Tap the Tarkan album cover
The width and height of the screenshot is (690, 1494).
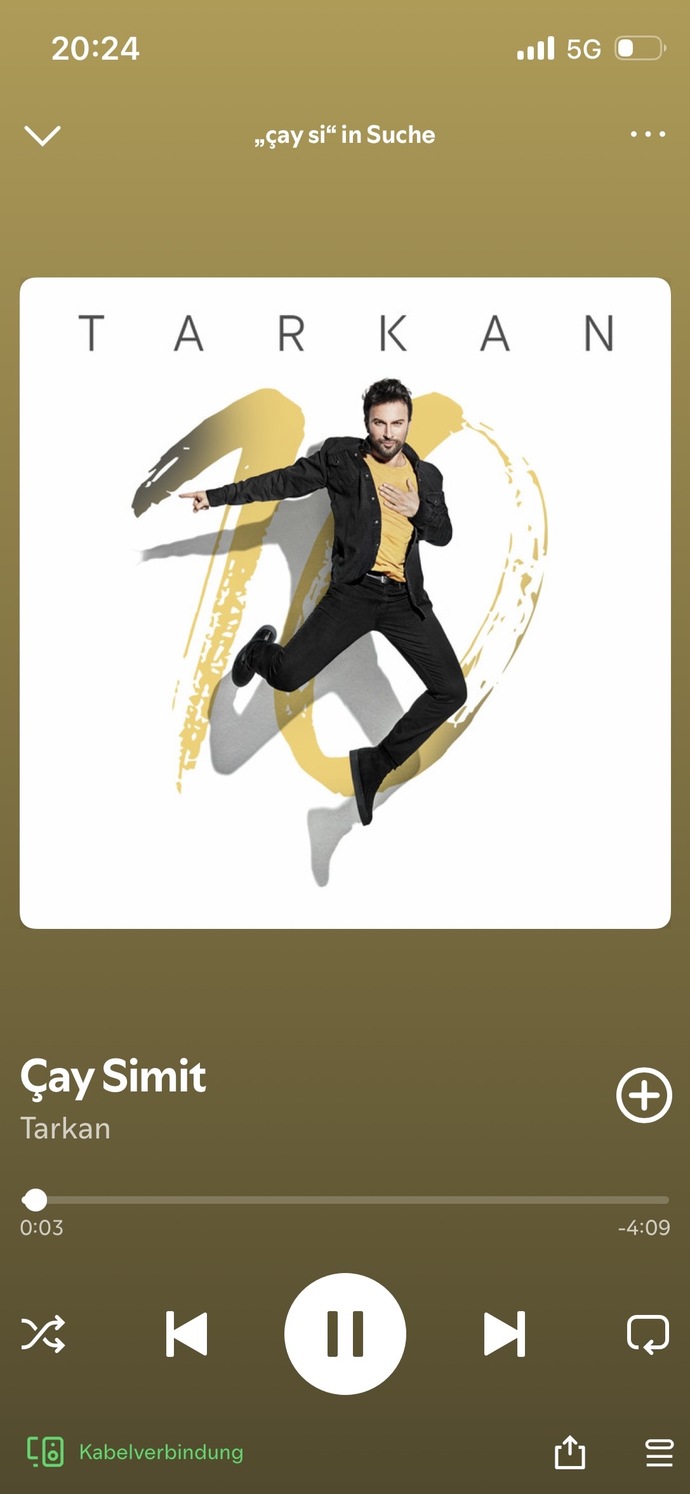(x=345, y=603)
